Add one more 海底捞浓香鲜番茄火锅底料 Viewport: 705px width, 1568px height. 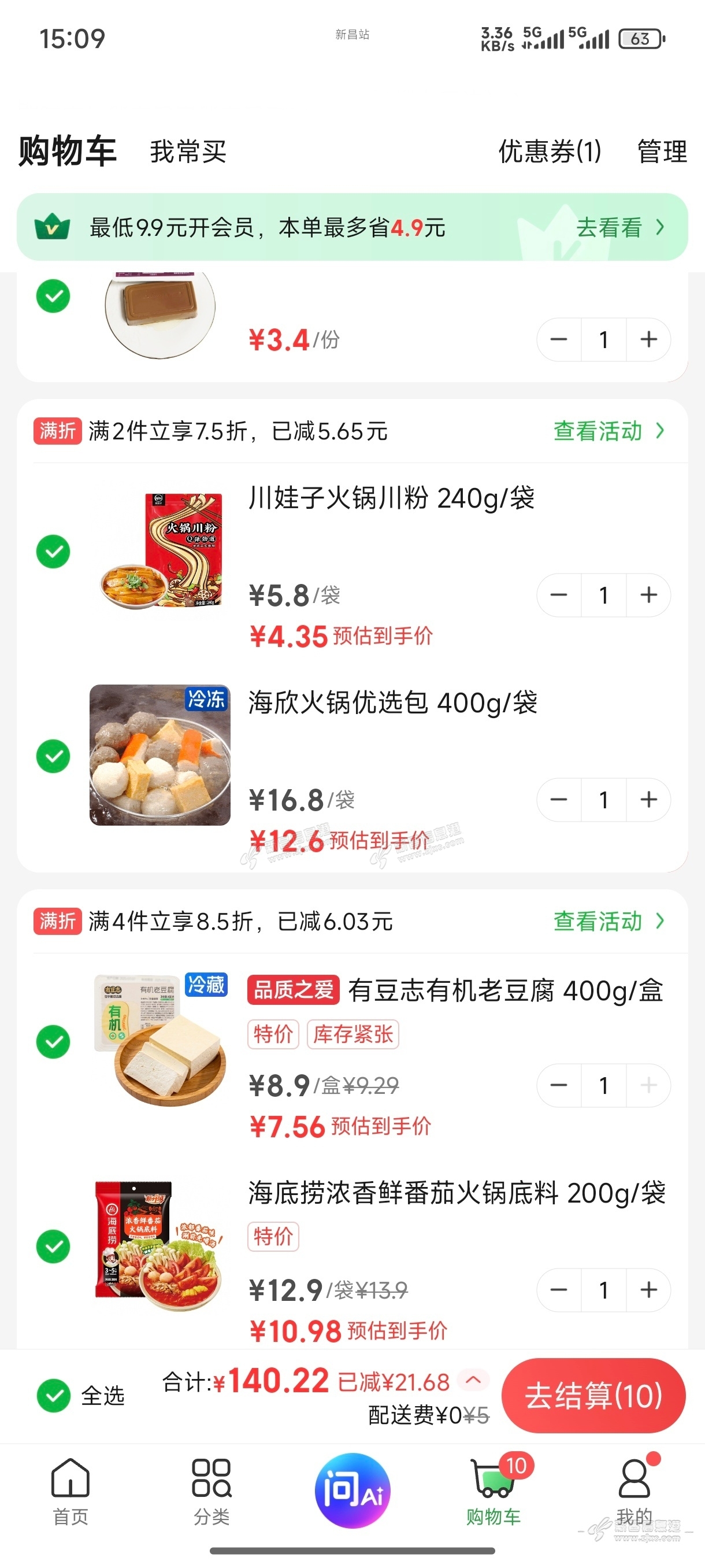point(648,1289)
